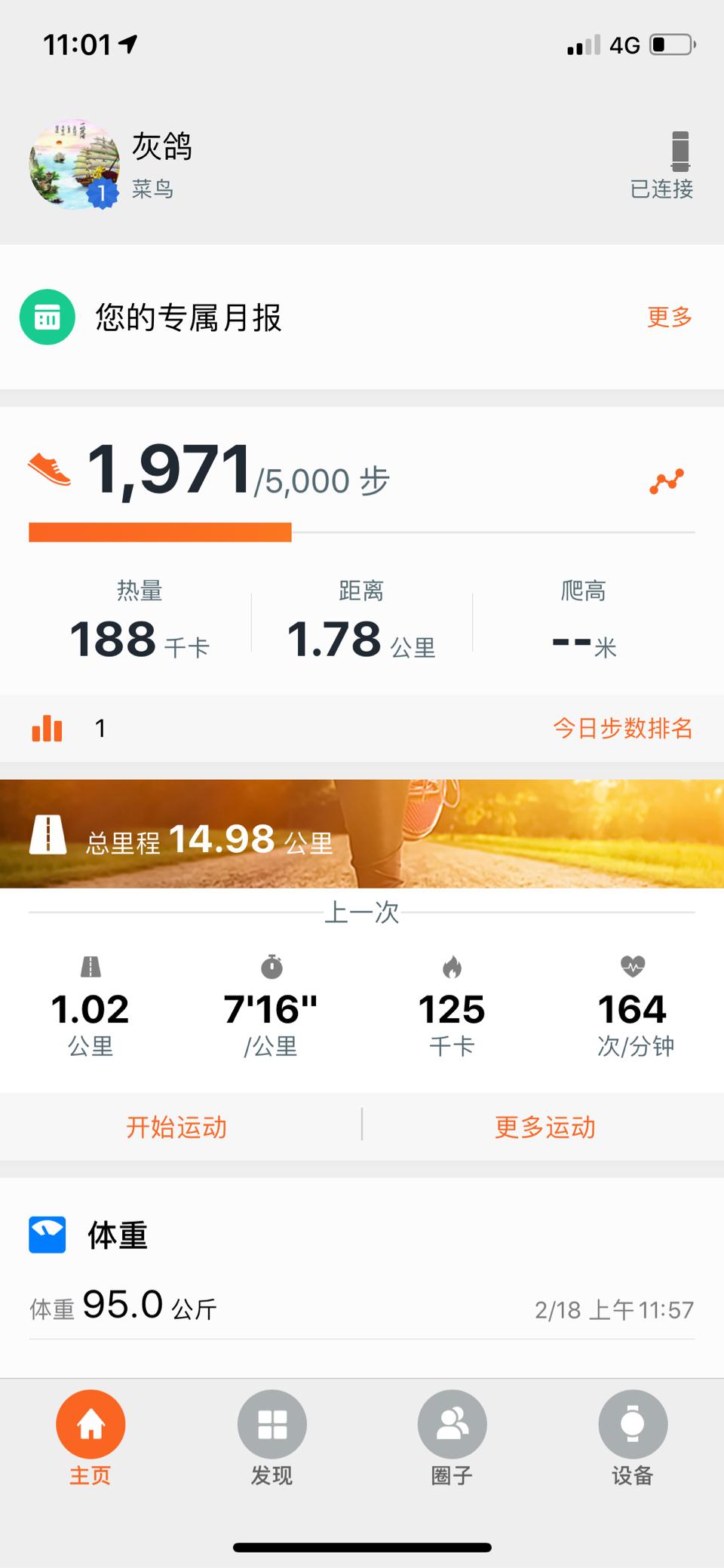724x1568 pixels.
Task: Open the last run stats 1.02 公里
Action: pyautogui.click(x=90, y=1008)
